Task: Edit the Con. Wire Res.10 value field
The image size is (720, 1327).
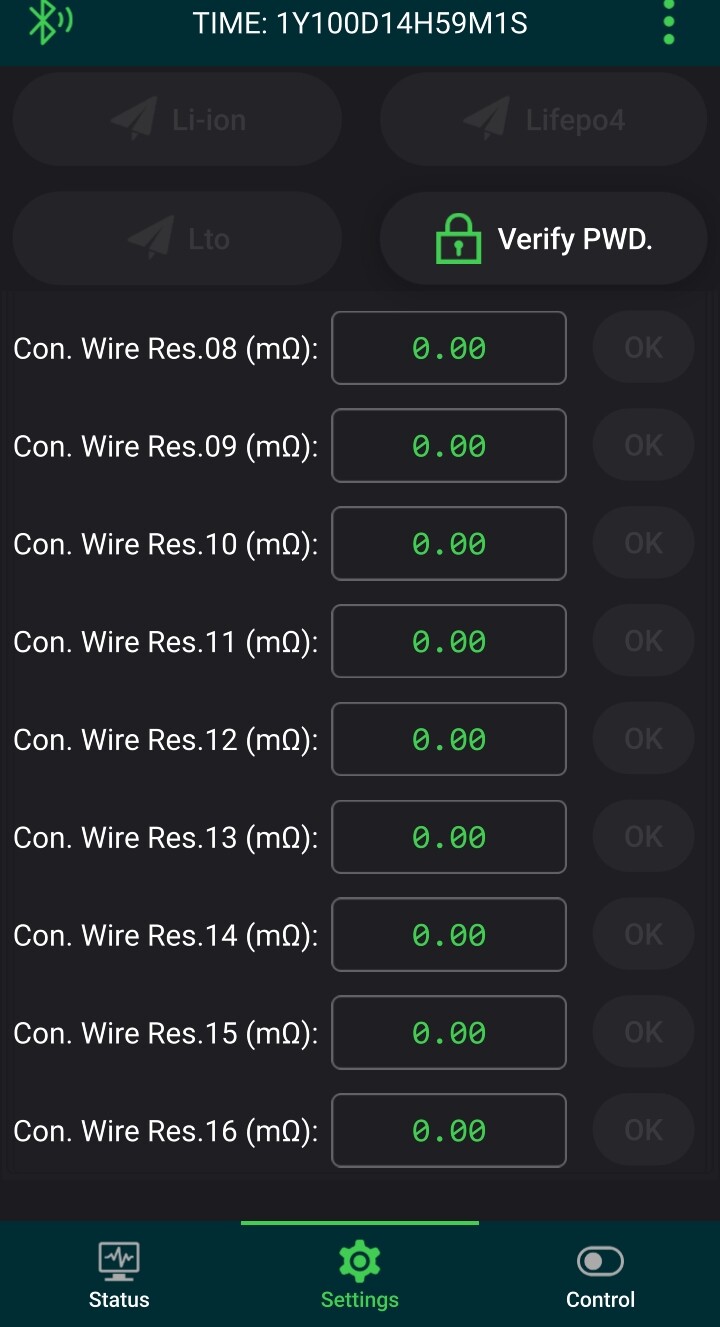Action: tap(449, 544)
